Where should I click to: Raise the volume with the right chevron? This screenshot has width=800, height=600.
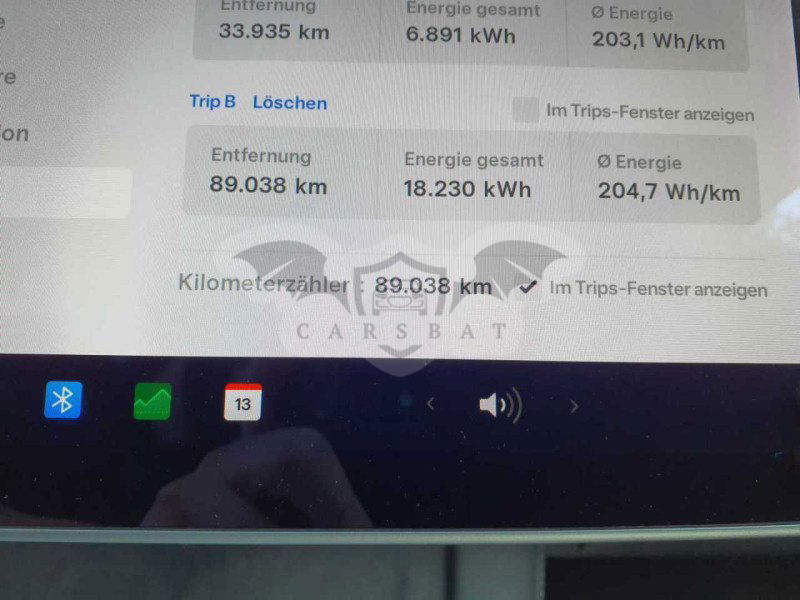click(574, 405)
